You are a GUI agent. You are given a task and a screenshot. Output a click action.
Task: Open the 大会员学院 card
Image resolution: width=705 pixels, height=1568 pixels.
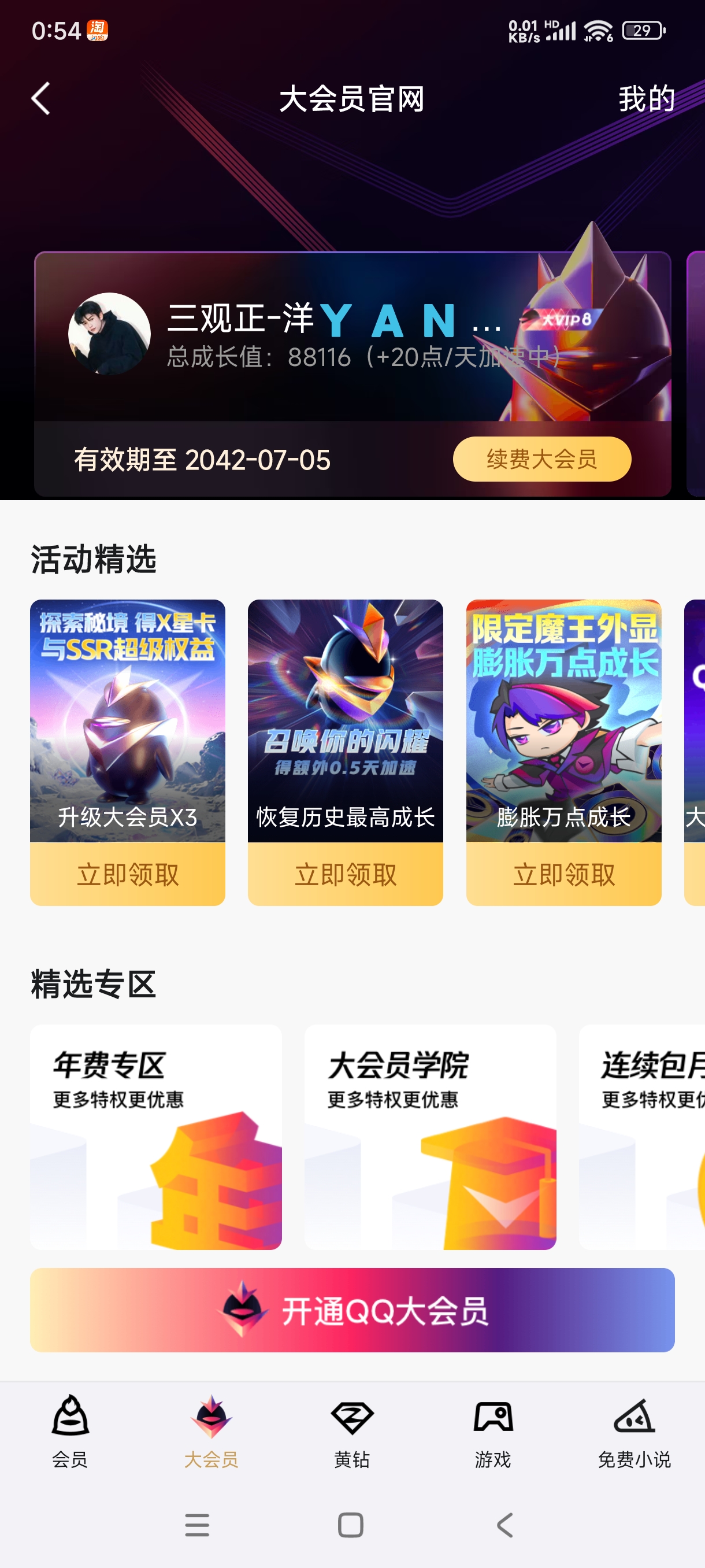point(430,1136)
